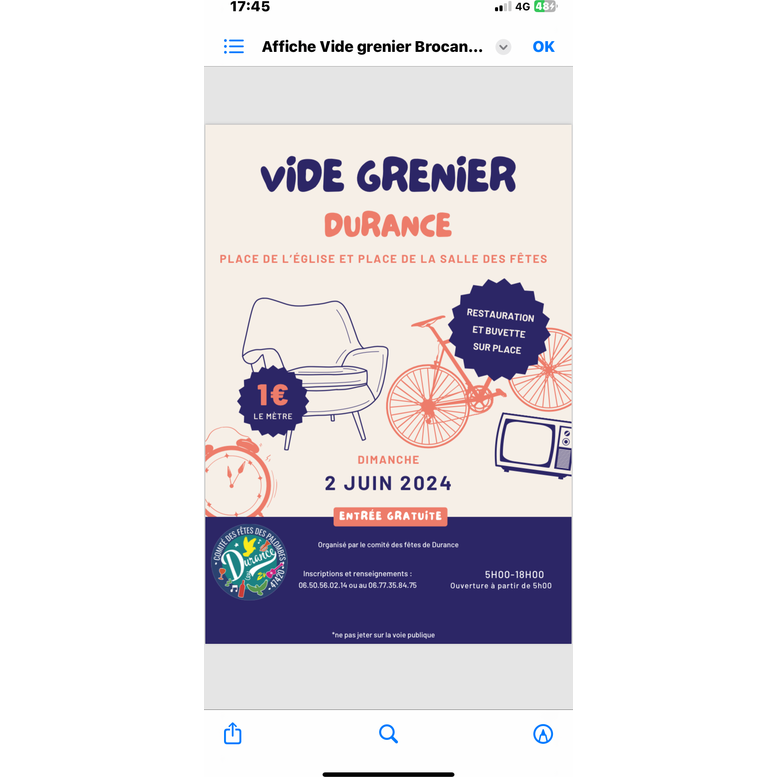Search within the document

[389, 734]
